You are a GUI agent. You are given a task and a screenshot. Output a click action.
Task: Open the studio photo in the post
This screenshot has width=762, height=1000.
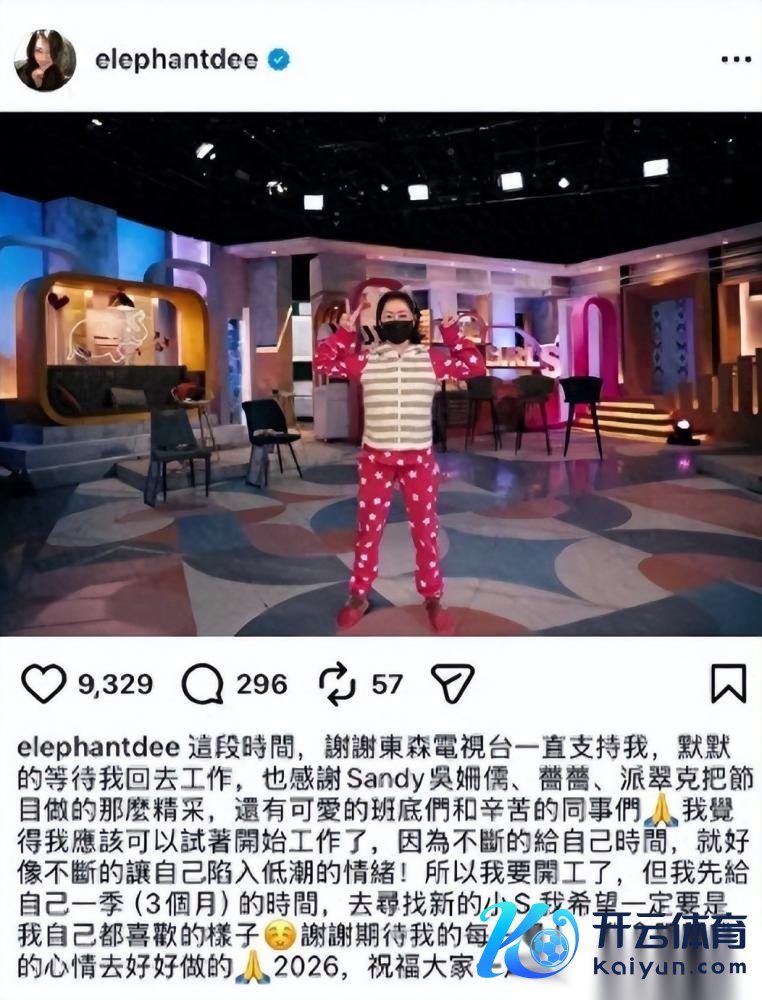coord(380,375)
